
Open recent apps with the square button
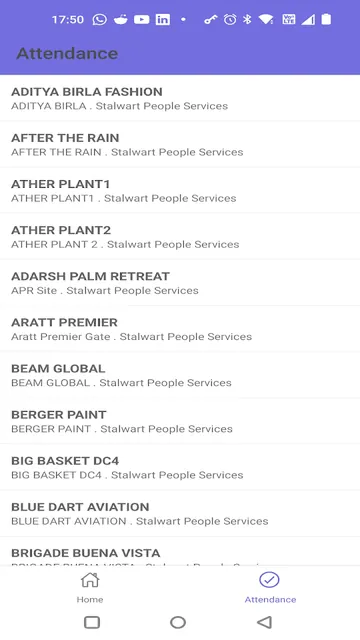92,622
